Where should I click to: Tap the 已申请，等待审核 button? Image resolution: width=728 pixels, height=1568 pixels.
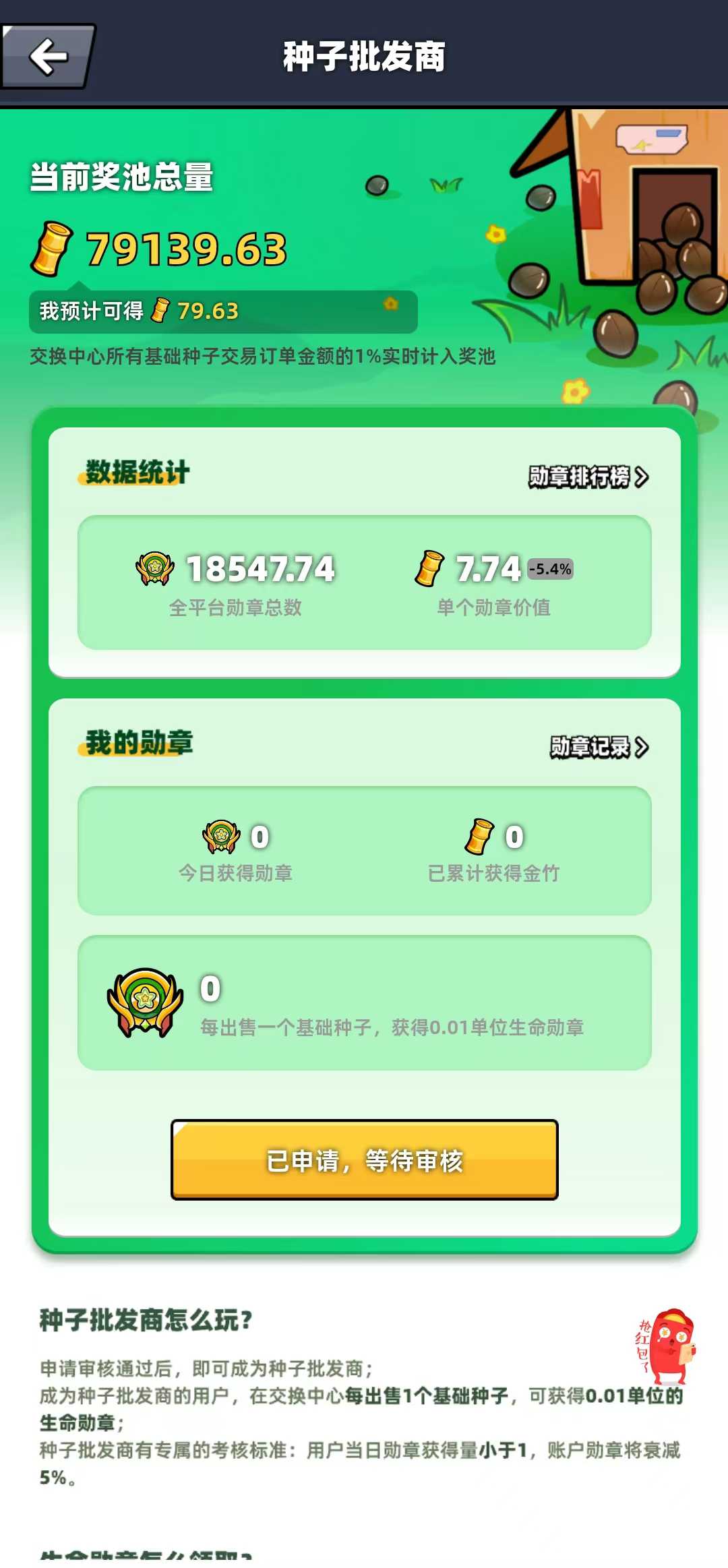click(364, 1160)
